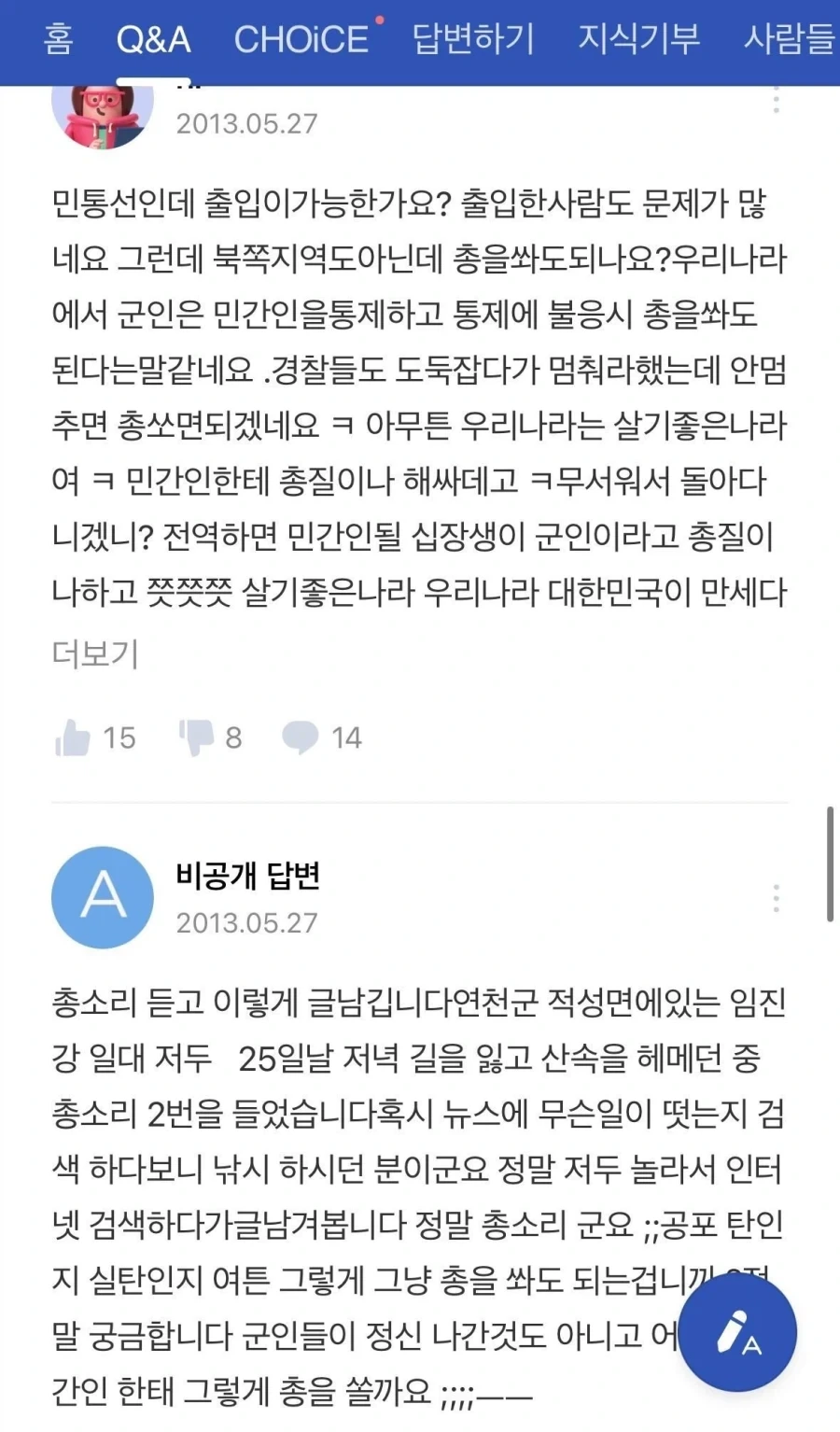This screenshot has height=1432, width=840.
Task: Tap the floating write answer button
Action: (x=737, y=1332)
